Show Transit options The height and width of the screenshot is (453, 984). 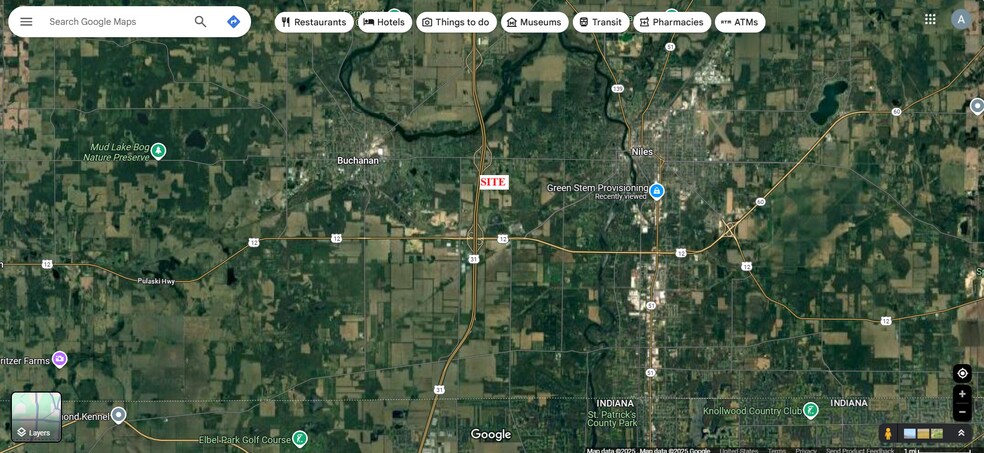(x=600, y=22)
